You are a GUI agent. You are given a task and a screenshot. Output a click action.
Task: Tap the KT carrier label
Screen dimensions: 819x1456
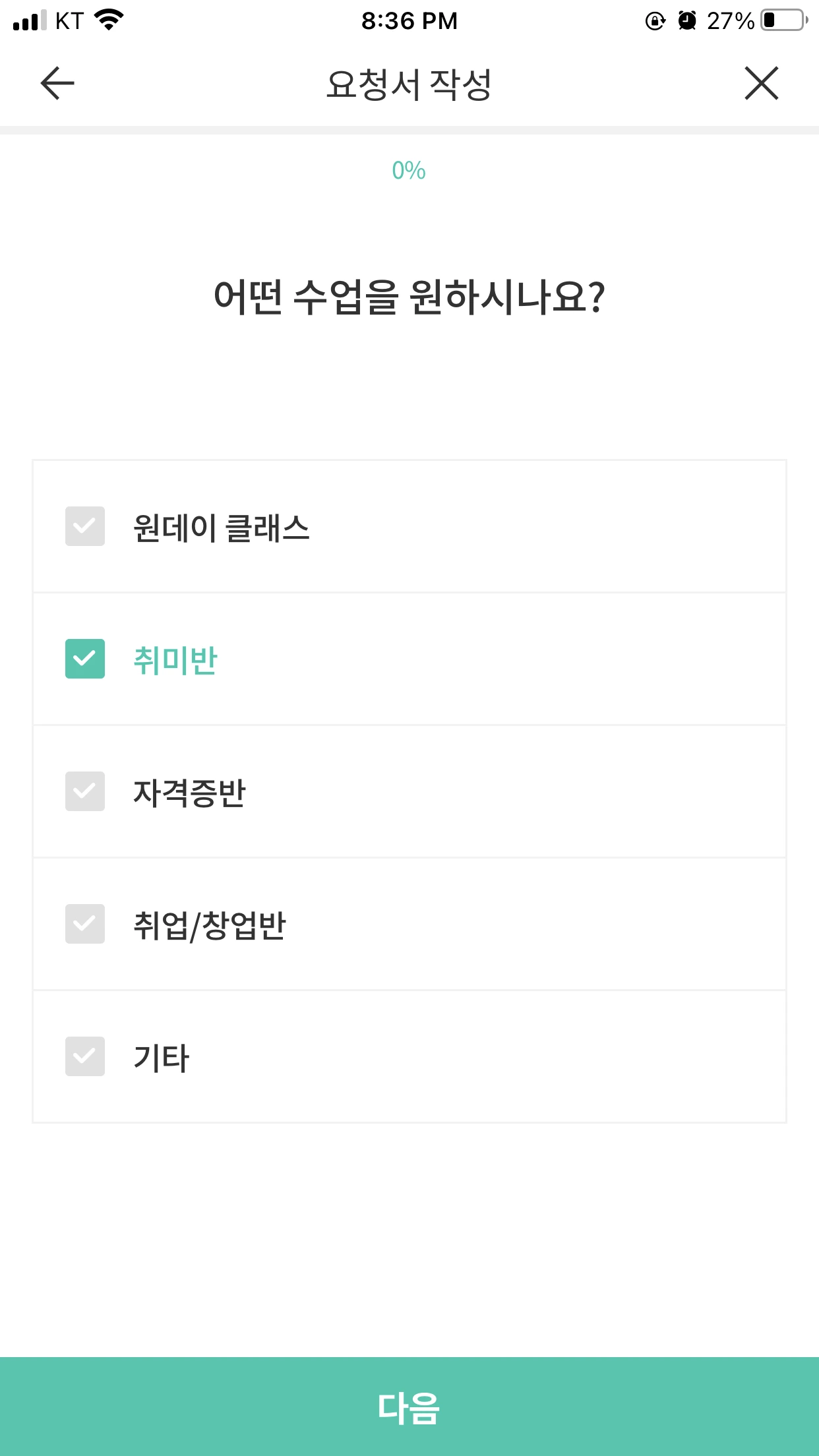point(71,20)
